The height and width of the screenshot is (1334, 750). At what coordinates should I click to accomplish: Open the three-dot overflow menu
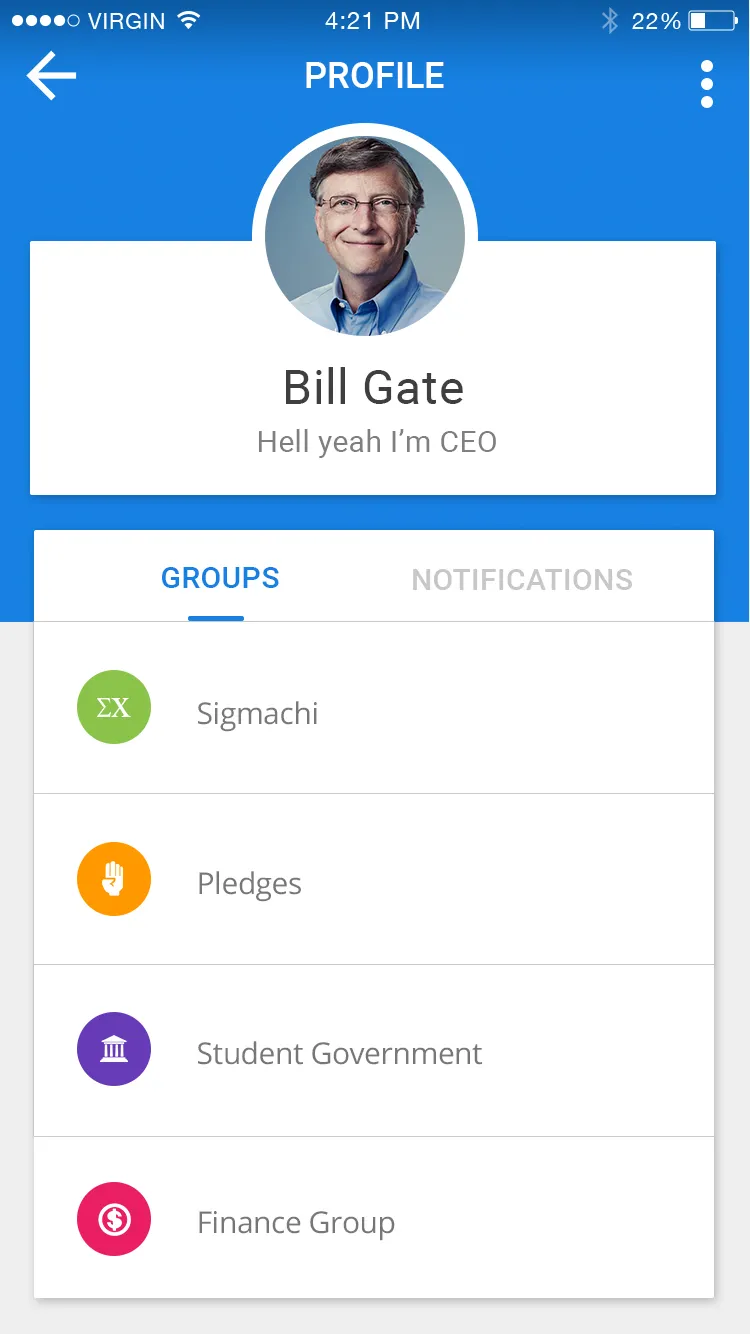click(x=707, y=84)
